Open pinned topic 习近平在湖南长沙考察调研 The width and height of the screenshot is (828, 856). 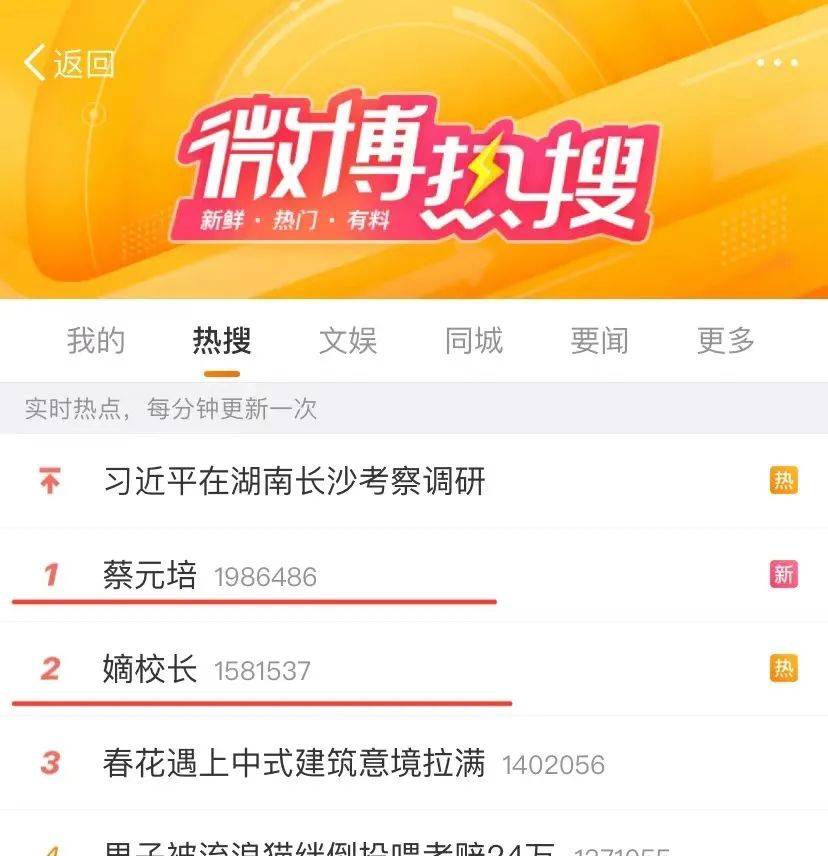click(x=294, y=481)
